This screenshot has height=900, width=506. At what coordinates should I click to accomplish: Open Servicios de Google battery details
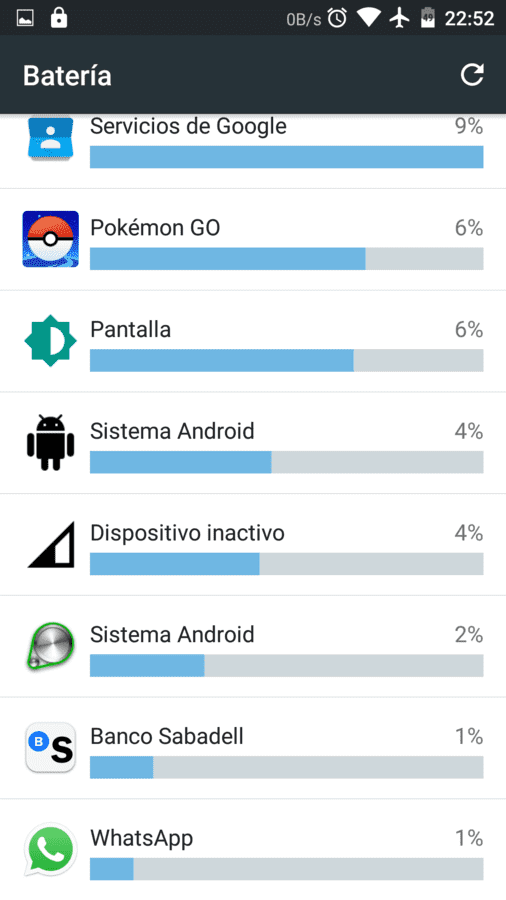pos(253,151)
